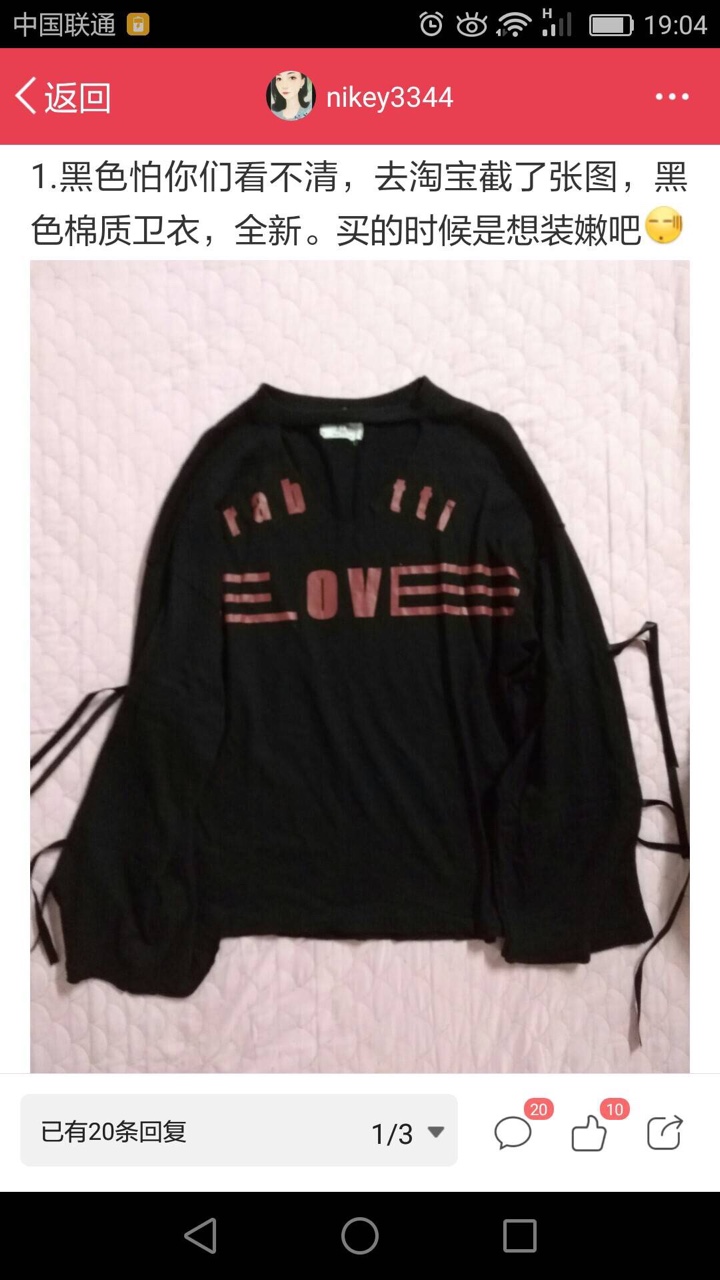Share this post
The height and width of the screenshot is (1280, 720).
pyautogui.click(x=664, y=1132)
